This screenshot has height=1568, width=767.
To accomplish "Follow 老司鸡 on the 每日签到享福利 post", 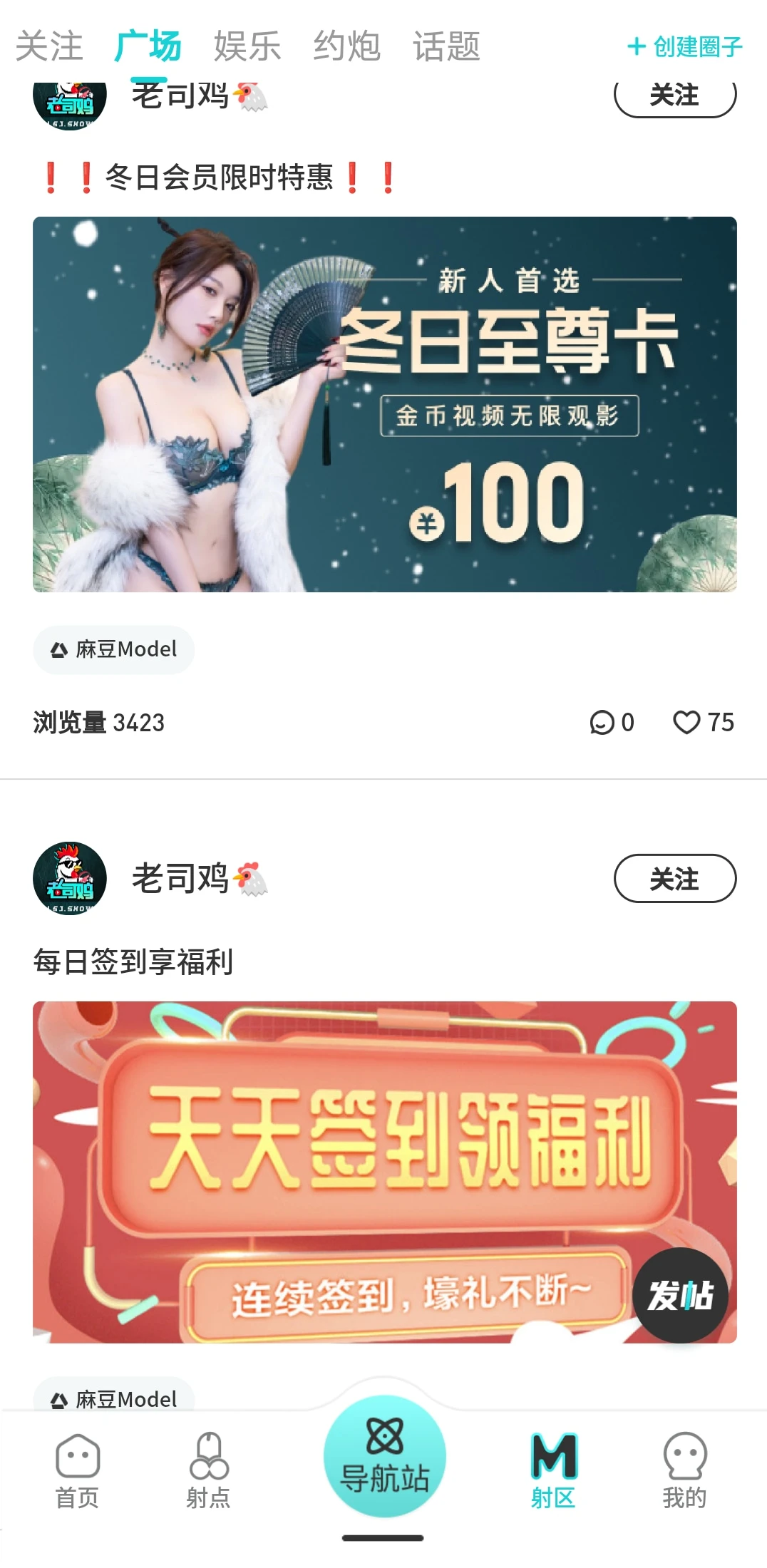I will 674,878.
